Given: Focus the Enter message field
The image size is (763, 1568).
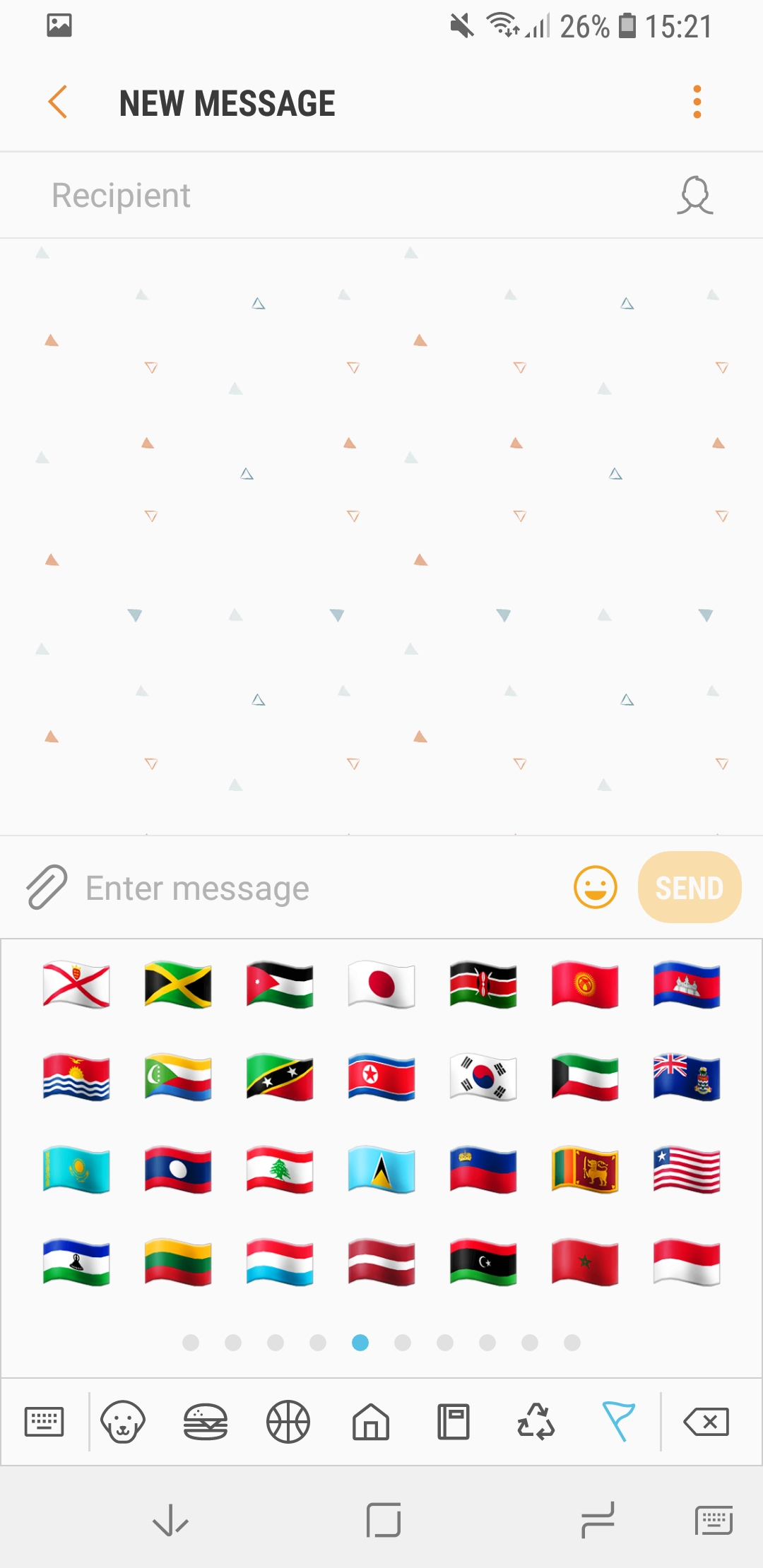Looking at the screenshot, I should coord(318,888).
